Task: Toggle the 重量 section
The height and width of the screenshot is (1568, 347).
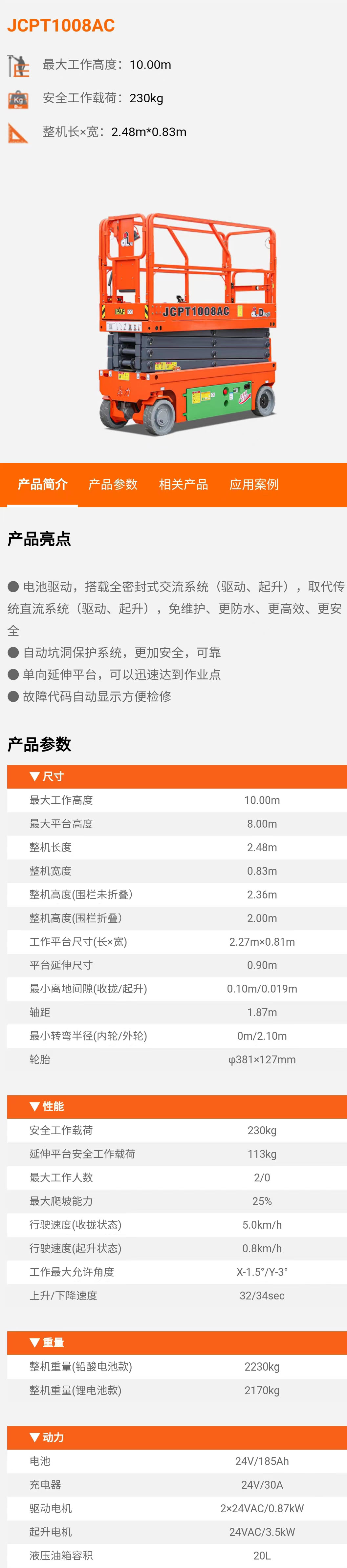Action: click(48, 1342)
